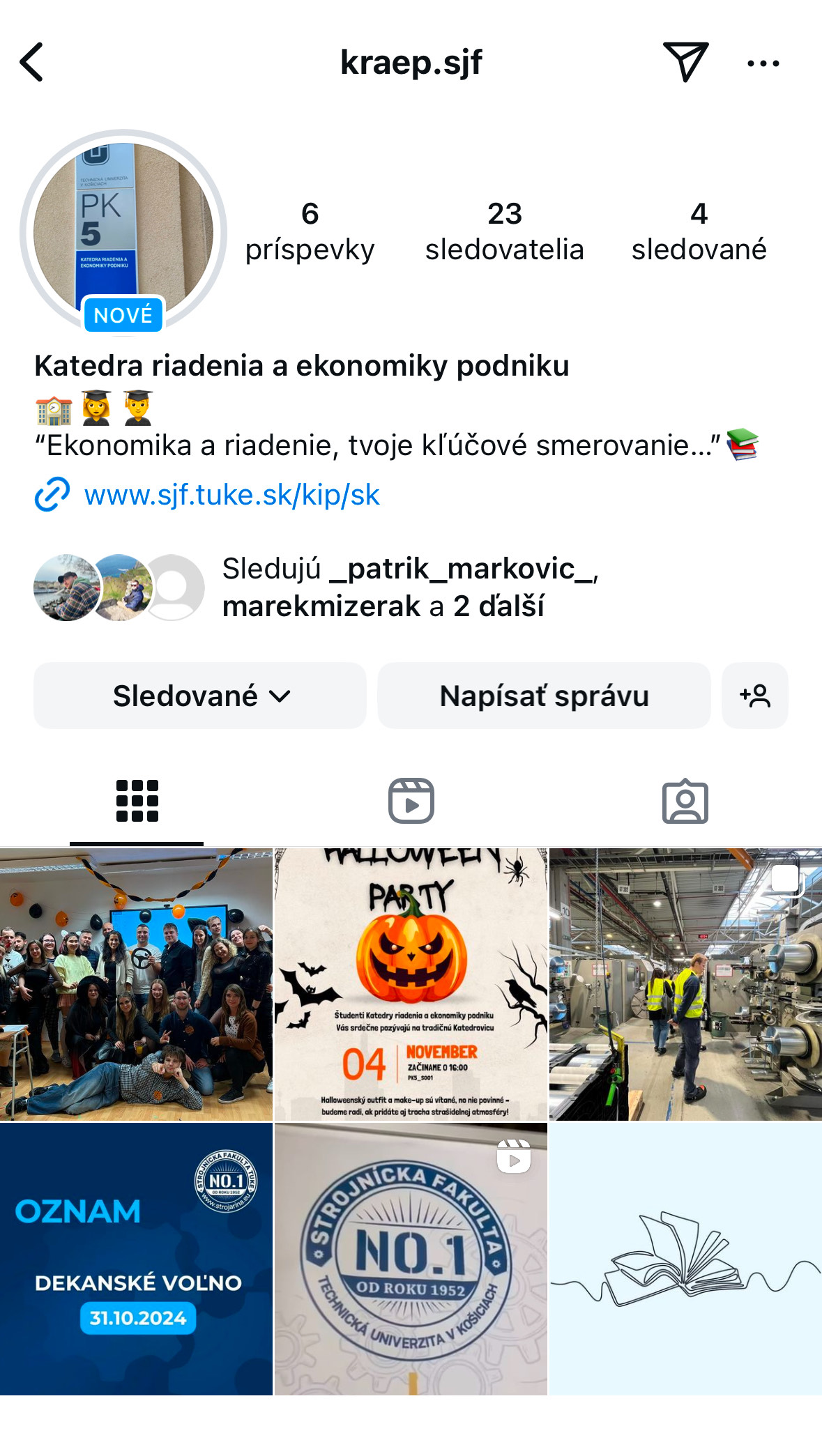The width and height of the screenshot is (822, 1456).
Task: Open the www.sjf.tuke.sk/kip/sk link
Action: (231, 495)
